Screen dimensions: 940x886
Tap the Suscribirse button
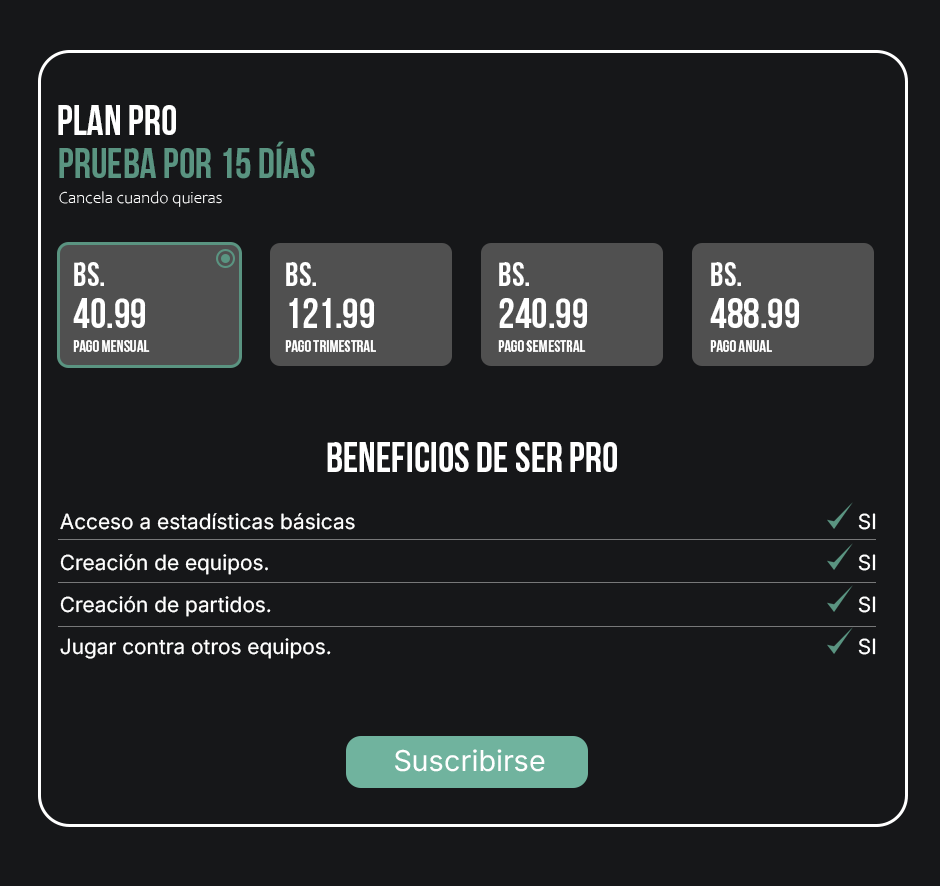(x=467, y=762)
